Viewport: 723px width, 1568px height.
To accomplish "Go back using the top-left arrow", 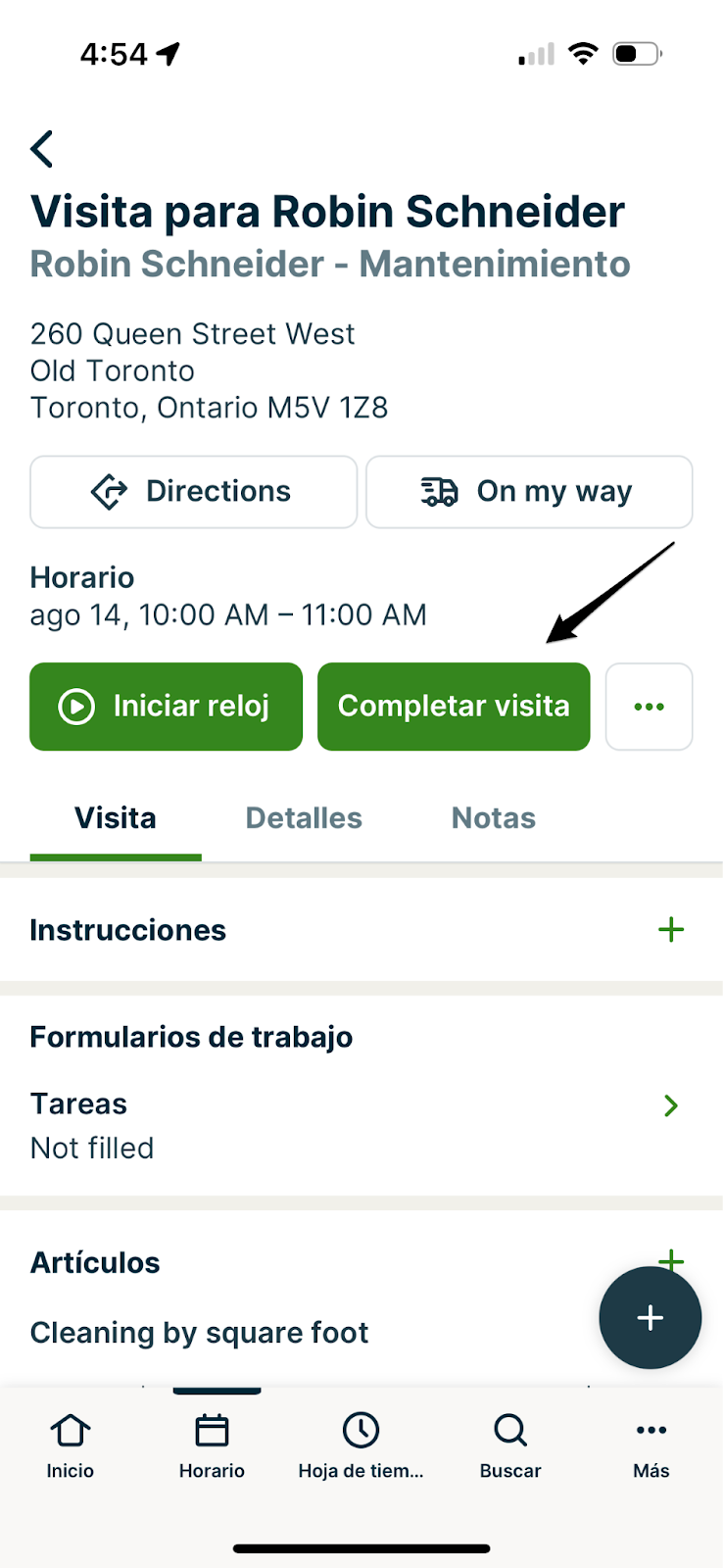I will pos(42,149).
